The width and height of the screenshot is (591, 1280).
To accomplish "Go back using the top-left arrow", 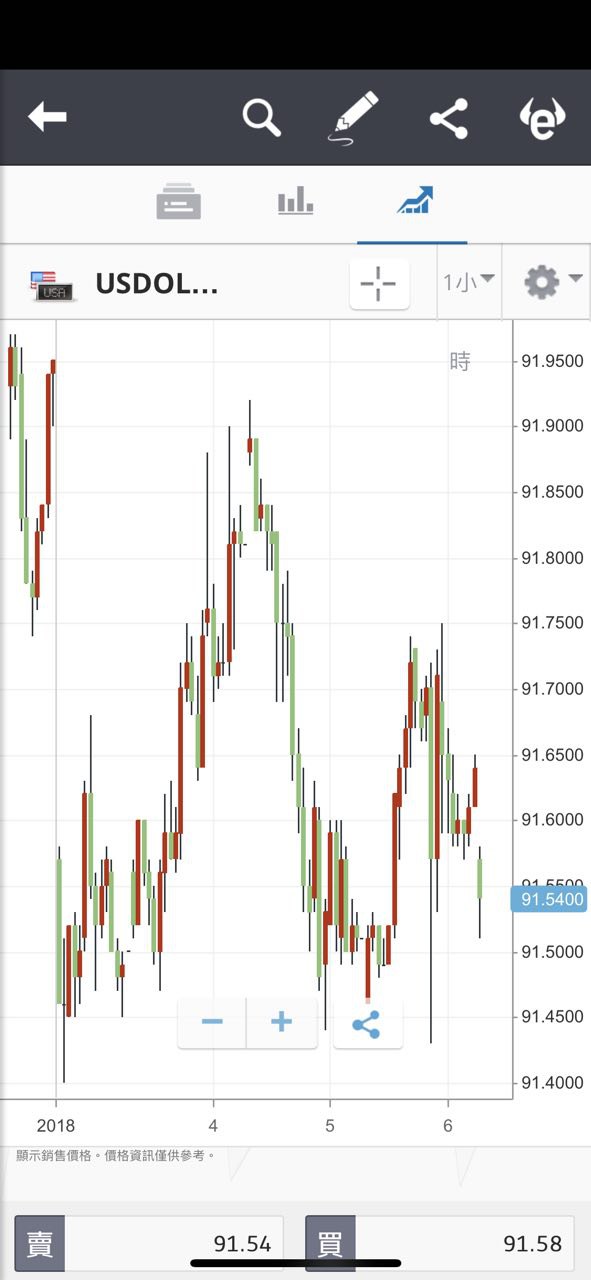I will [x=47, y=117].
